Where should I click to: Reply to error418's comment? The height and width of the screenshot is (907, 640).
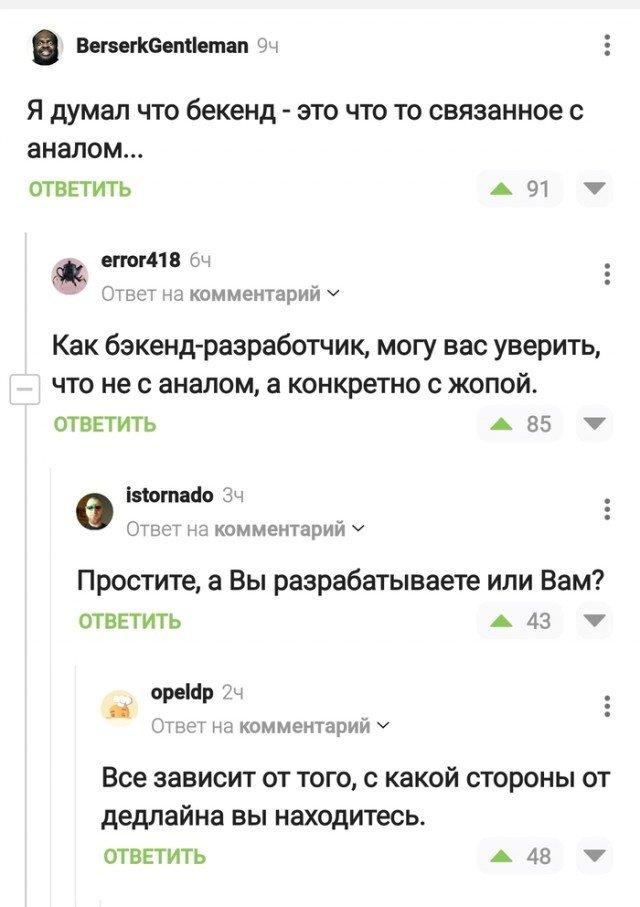tap(104, 424)
